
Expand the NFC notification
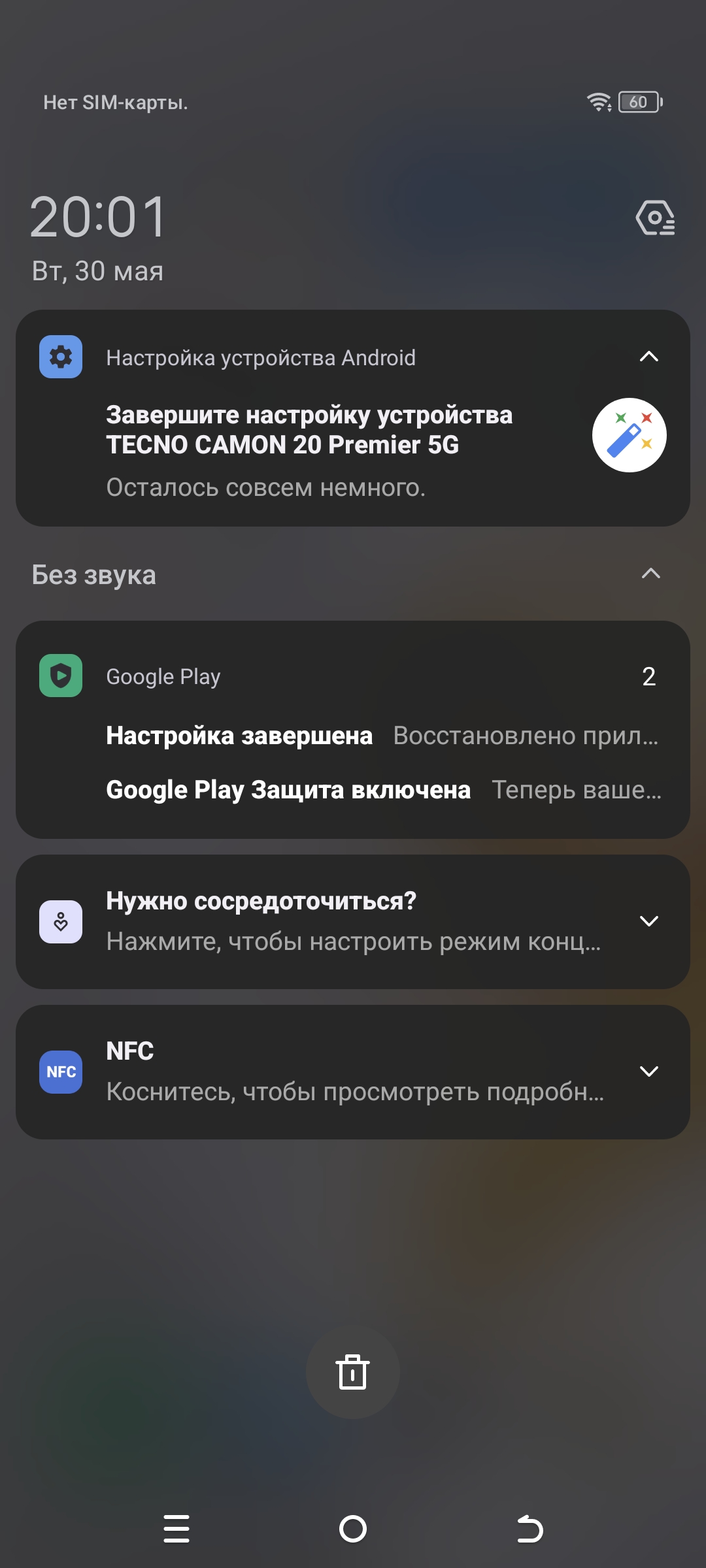(x=648, y=1071)
